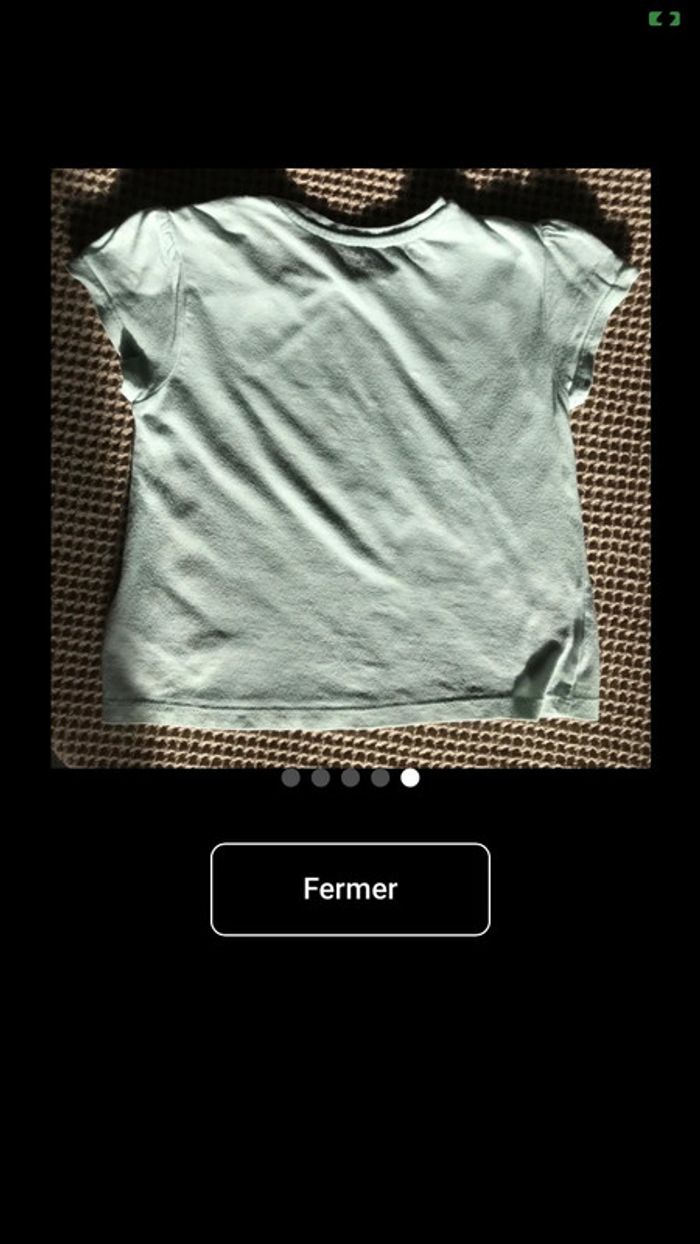Jump to the first photo dot

(290, 778)
